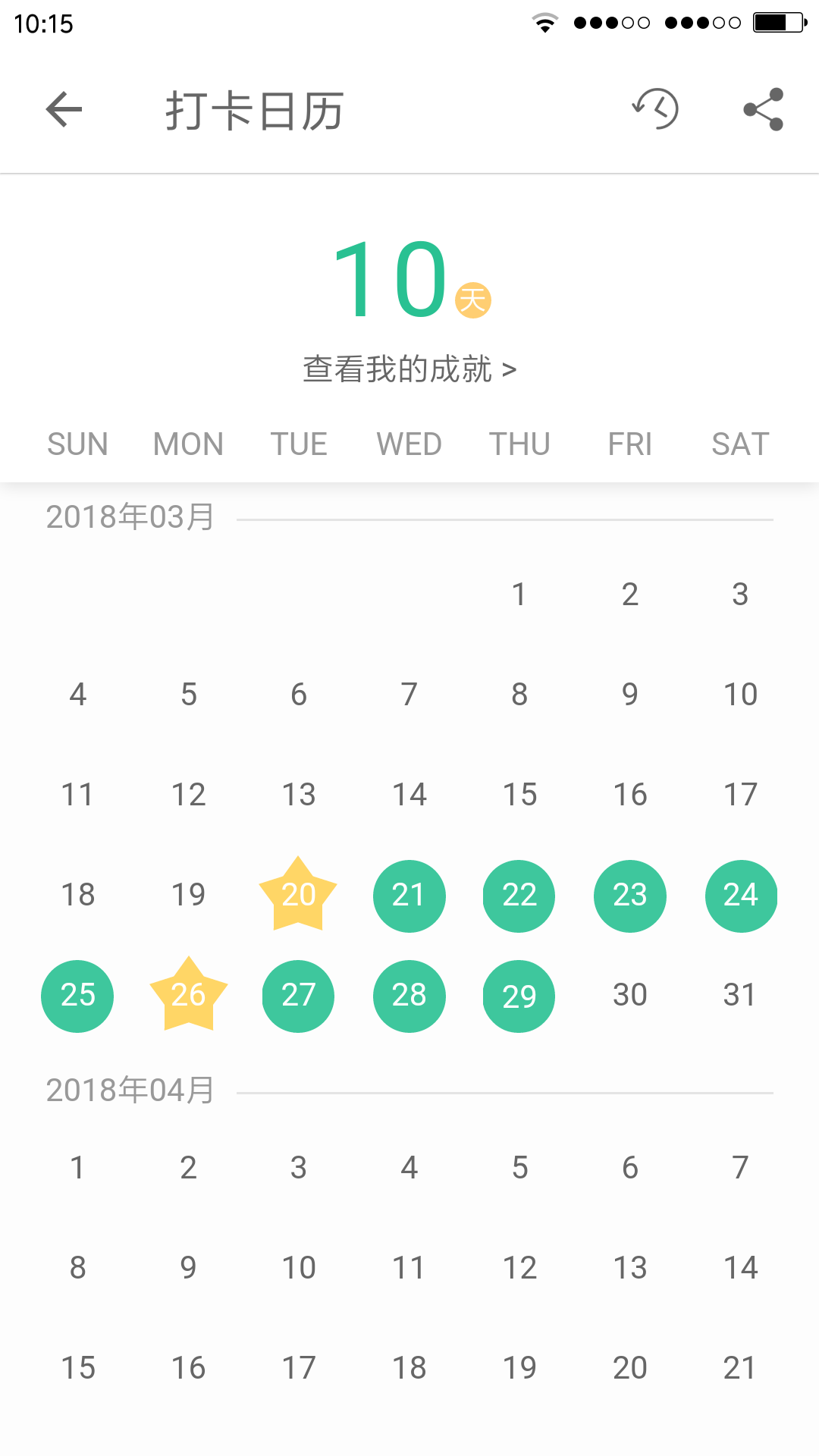Image resolution: width=819 pixels, height=1456 pixels.
Task: Tap the check-in circle on March 24
Action: point(741,896)
